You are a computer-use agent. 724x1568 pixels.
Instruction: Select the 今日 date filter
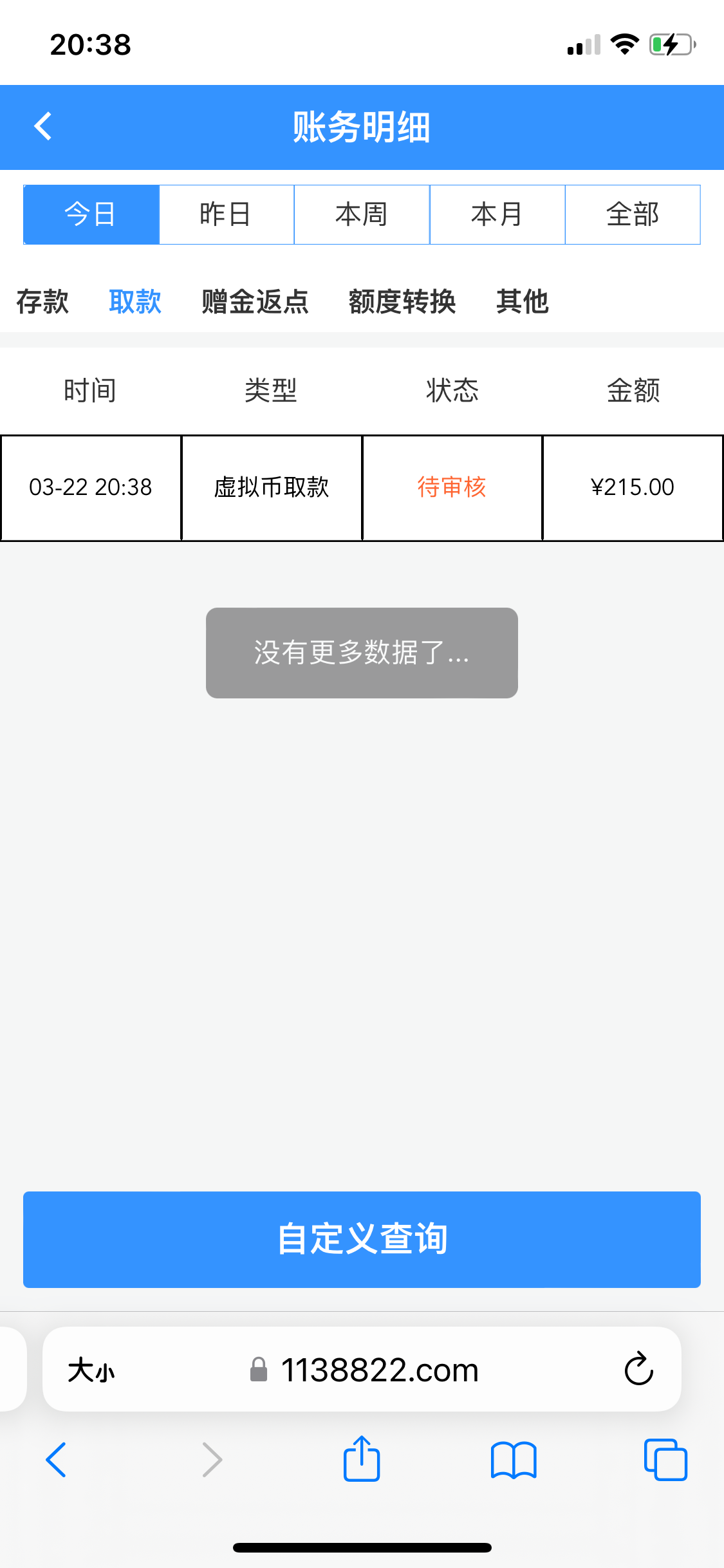(91, 214)
